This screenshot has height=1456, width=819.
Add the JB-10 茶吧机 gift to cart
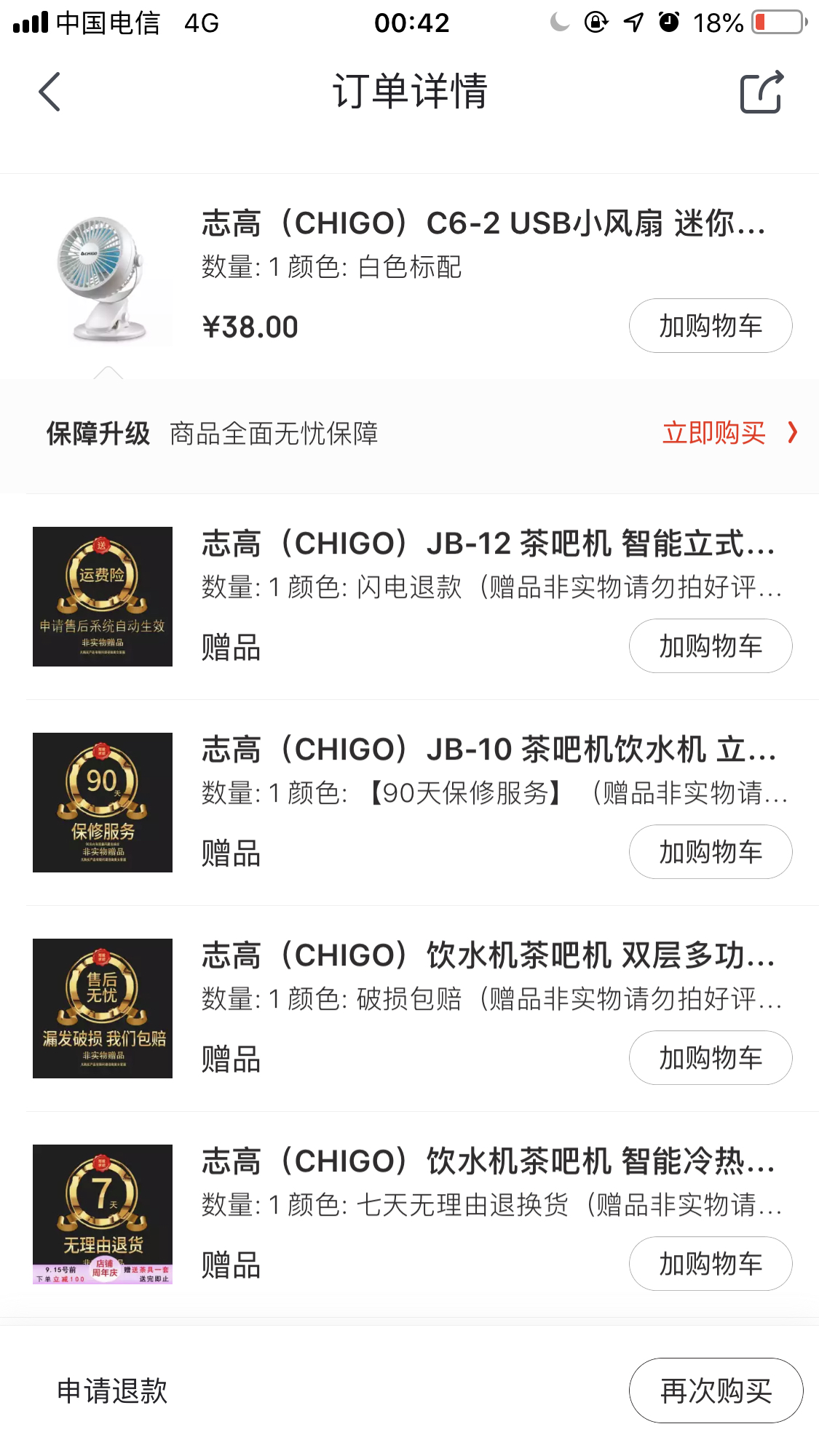(710, 852)
